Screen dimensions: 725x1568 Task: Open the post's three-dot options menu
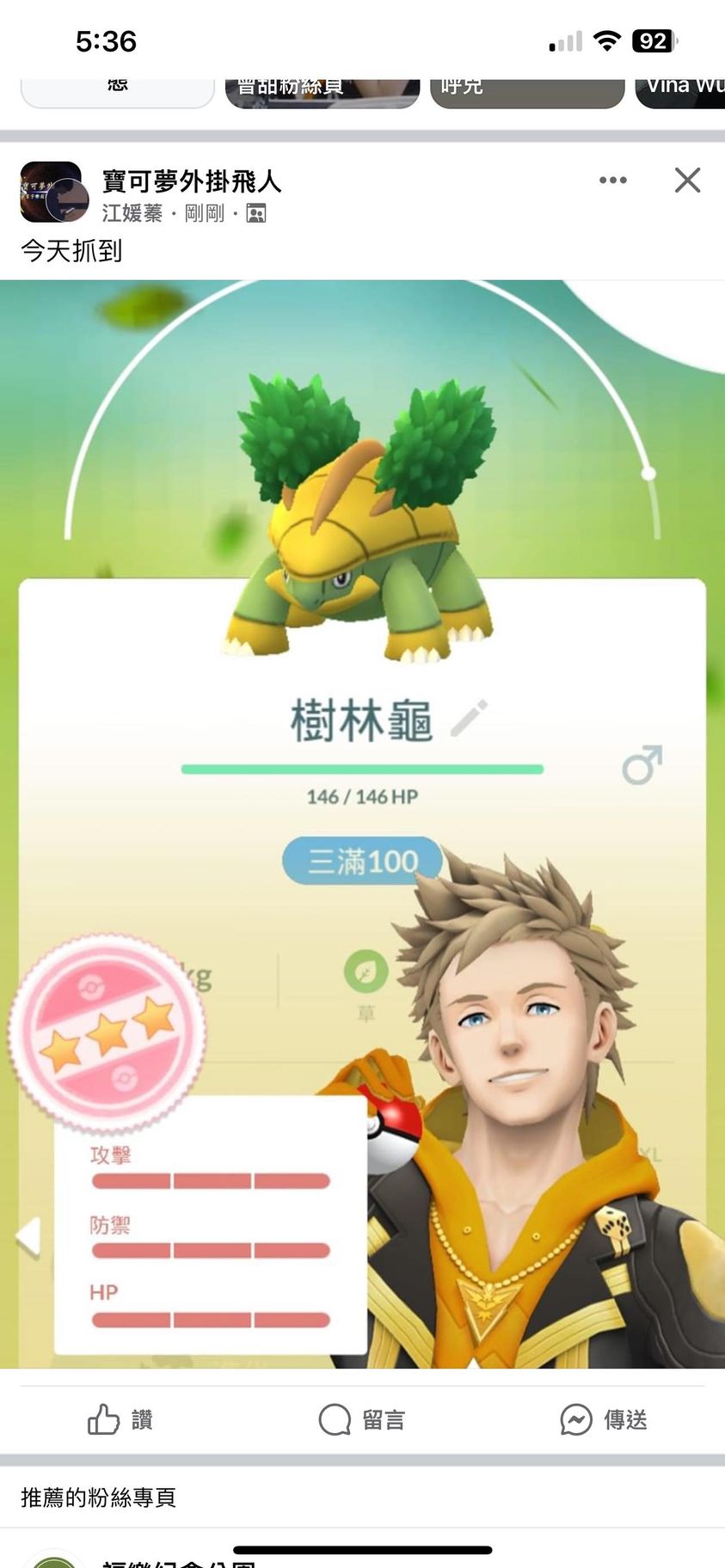(612, 181)
